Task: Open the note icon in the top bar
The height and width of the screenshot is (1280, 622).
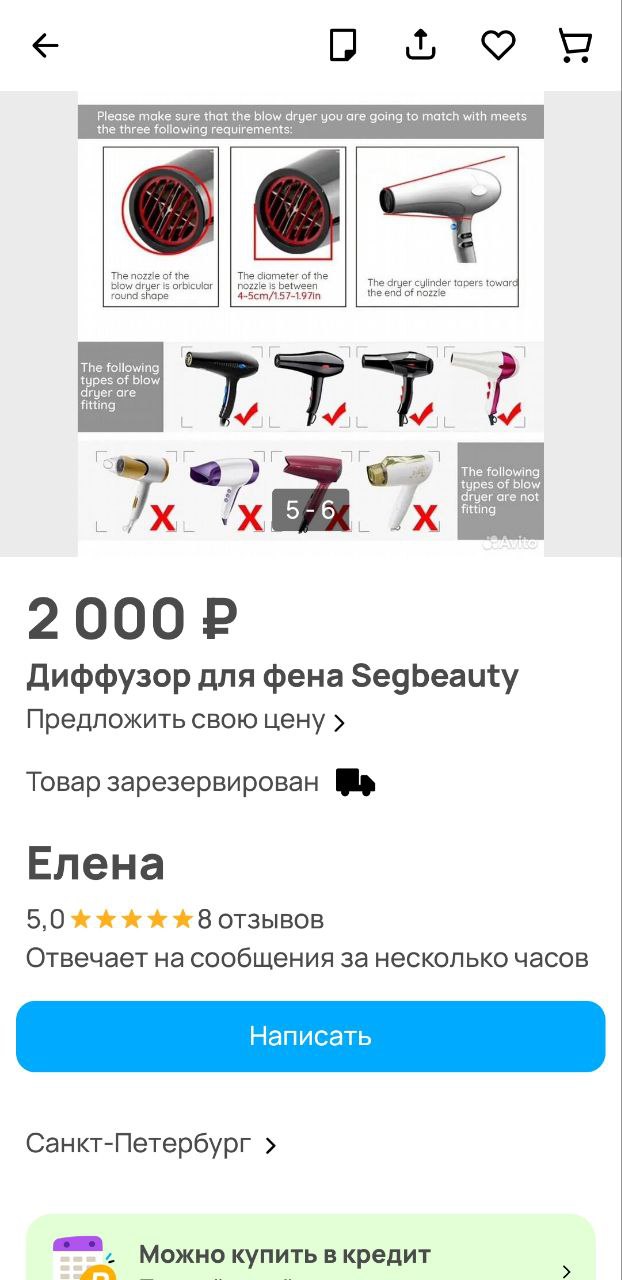Action: 343,45
